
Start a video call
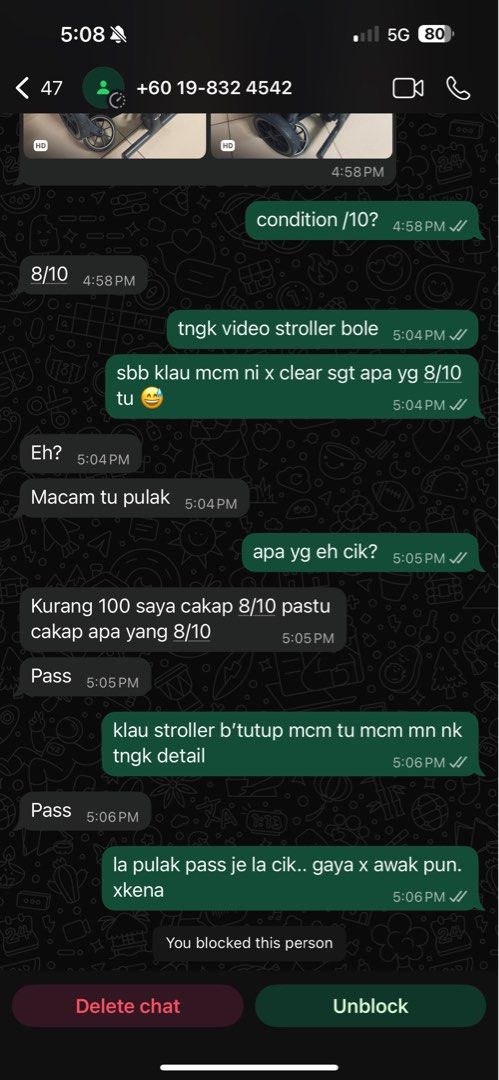pyautogui.click(x=408, y=88)
